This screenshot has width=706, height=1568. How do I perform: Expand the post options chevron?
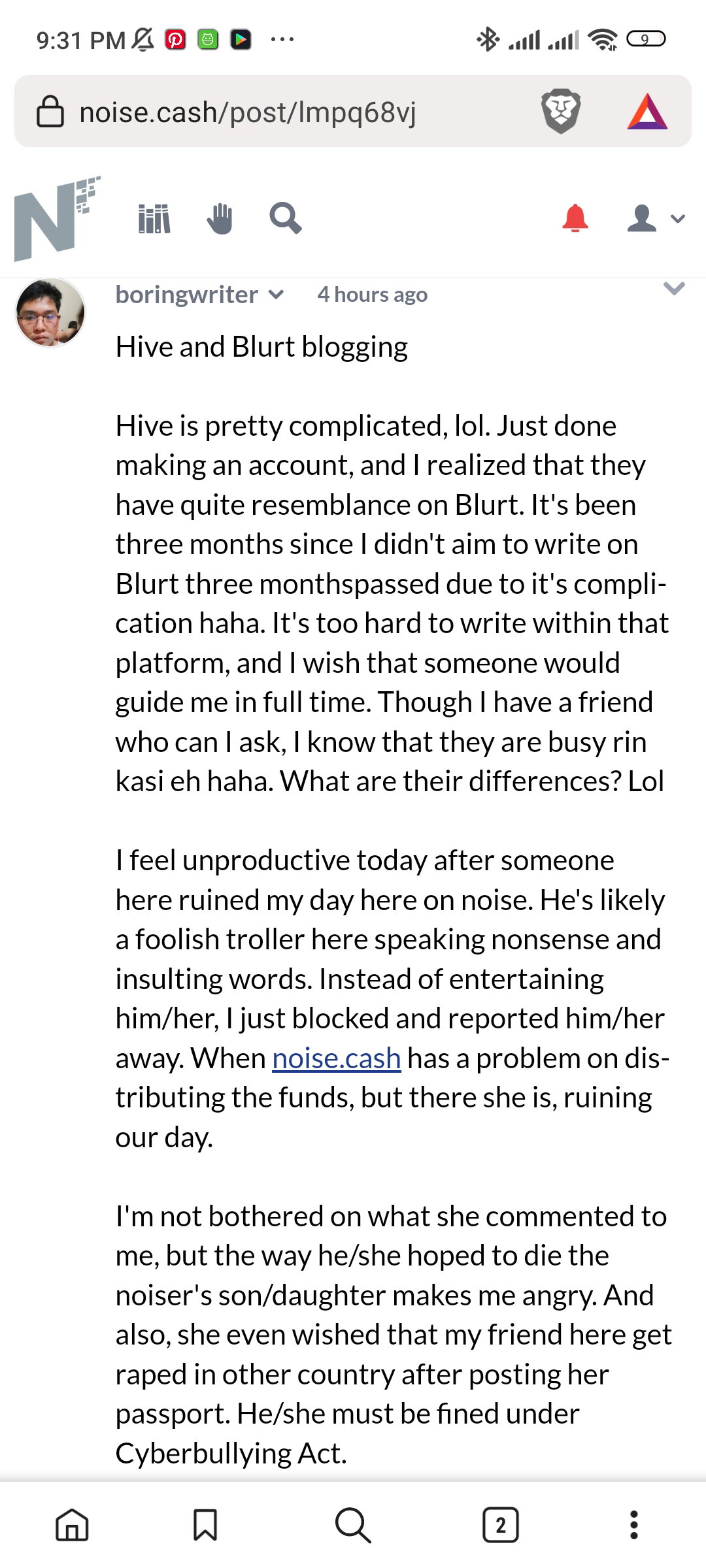674,289
